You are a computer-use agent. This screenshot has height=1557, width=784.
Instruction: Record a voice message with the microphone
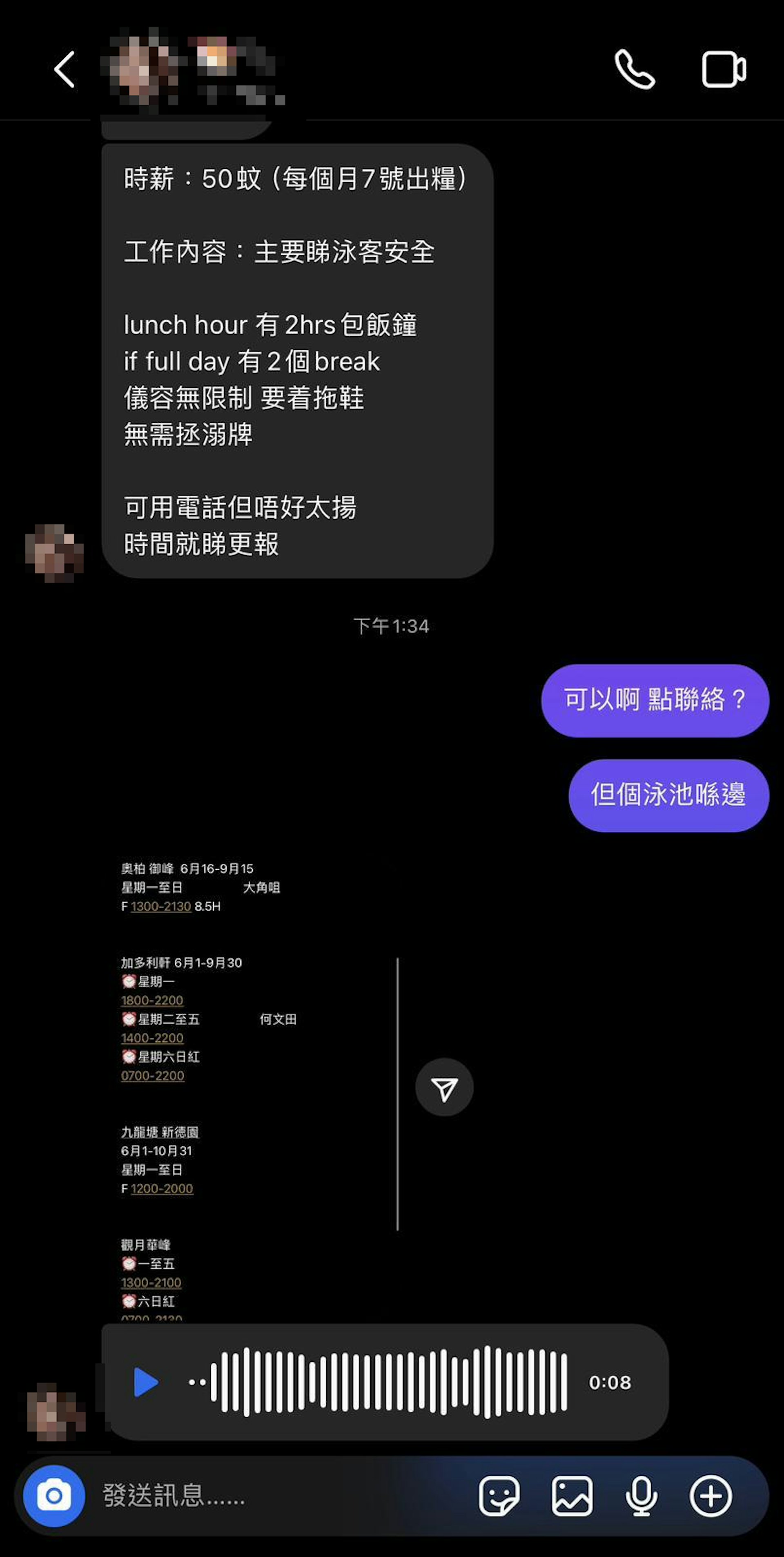(641, 1496)
